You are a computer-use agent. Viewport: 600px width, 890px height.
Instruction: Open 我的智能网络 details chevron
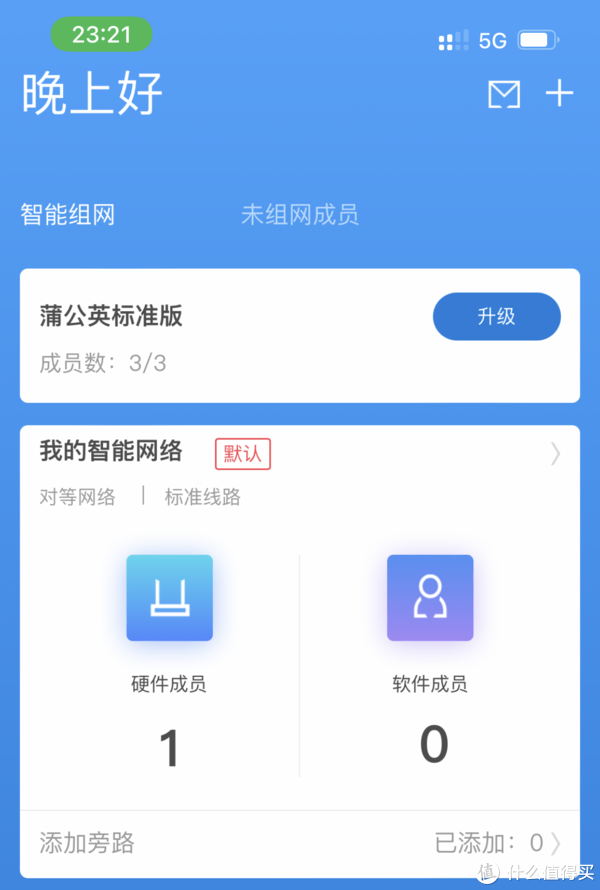(555, 454)
